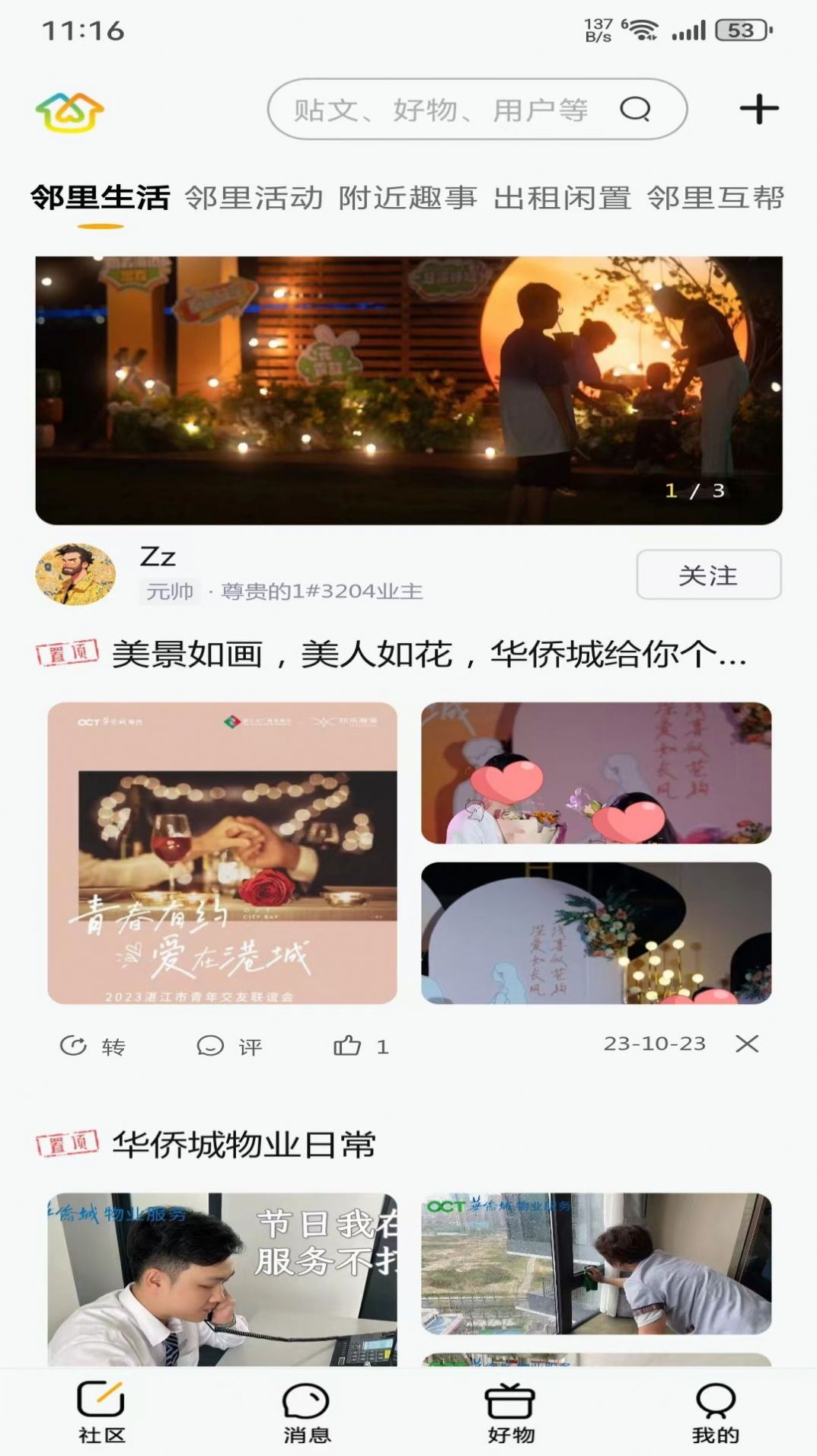Open the 邻里互帮 tab
The image size is (817, 1456).
(716, 198)
